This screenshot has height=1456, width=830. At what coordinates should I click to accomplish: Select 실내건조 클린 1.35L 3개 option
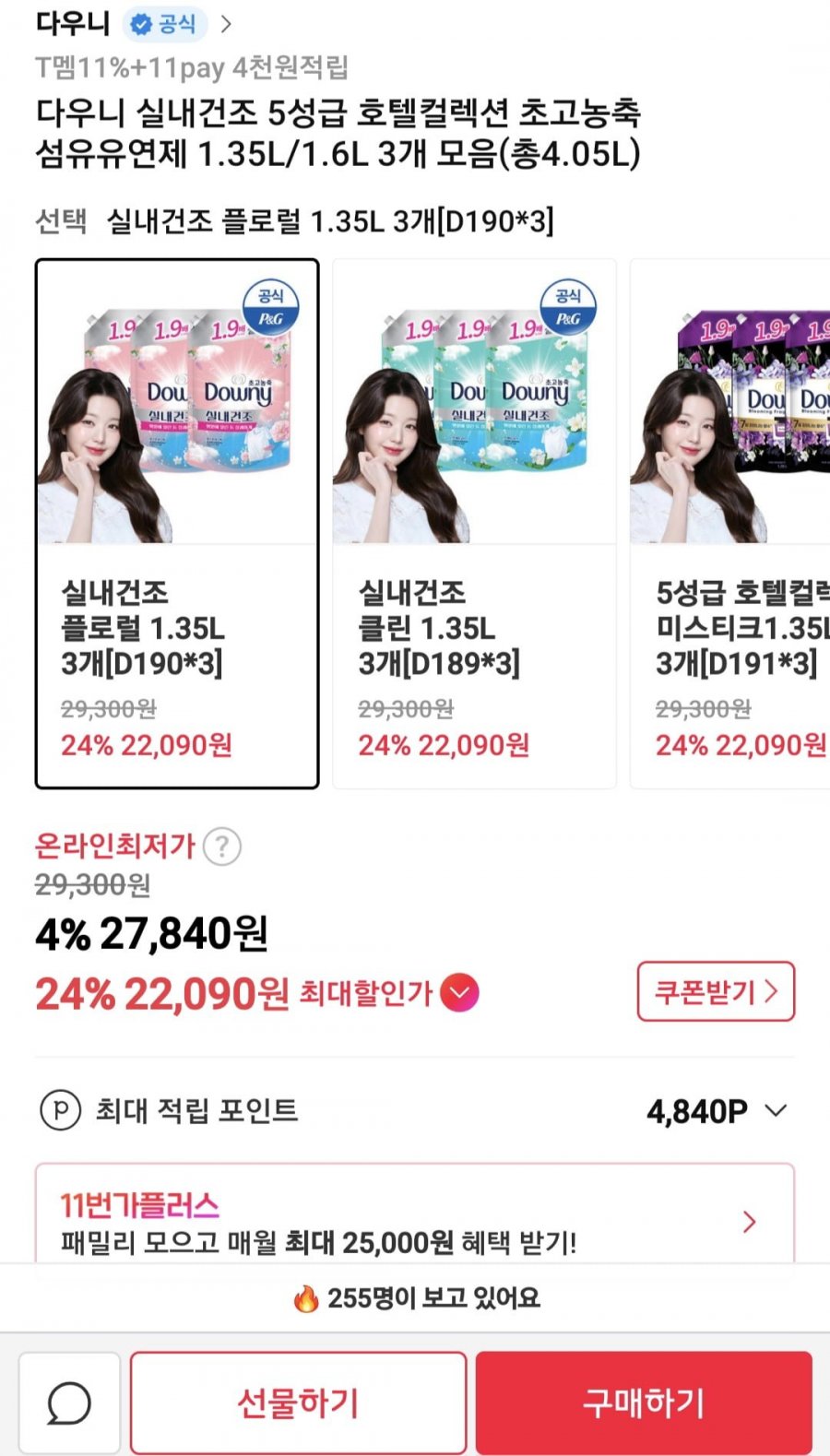point(474,523)
